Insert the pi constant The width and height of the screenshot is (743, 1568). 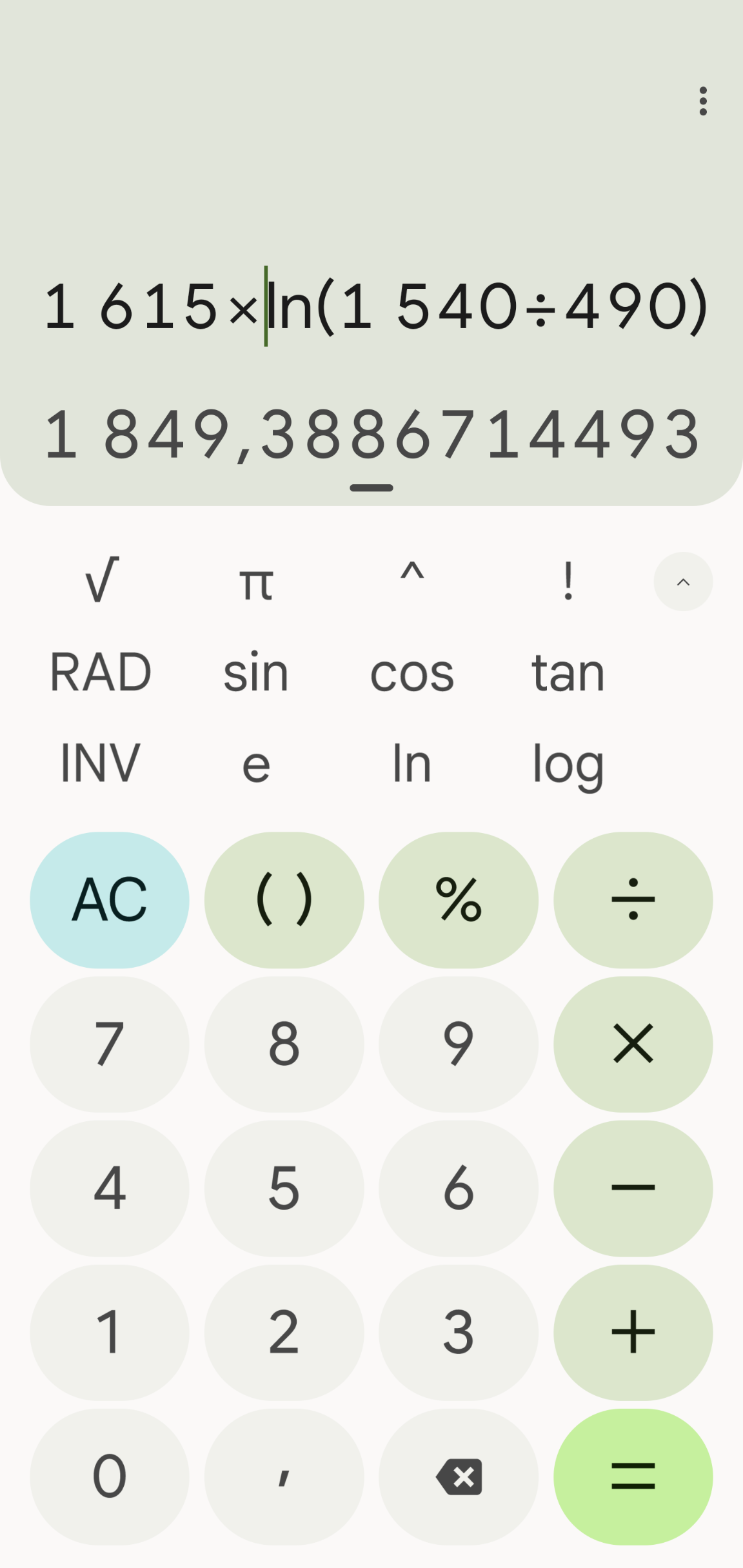(256, 582)
